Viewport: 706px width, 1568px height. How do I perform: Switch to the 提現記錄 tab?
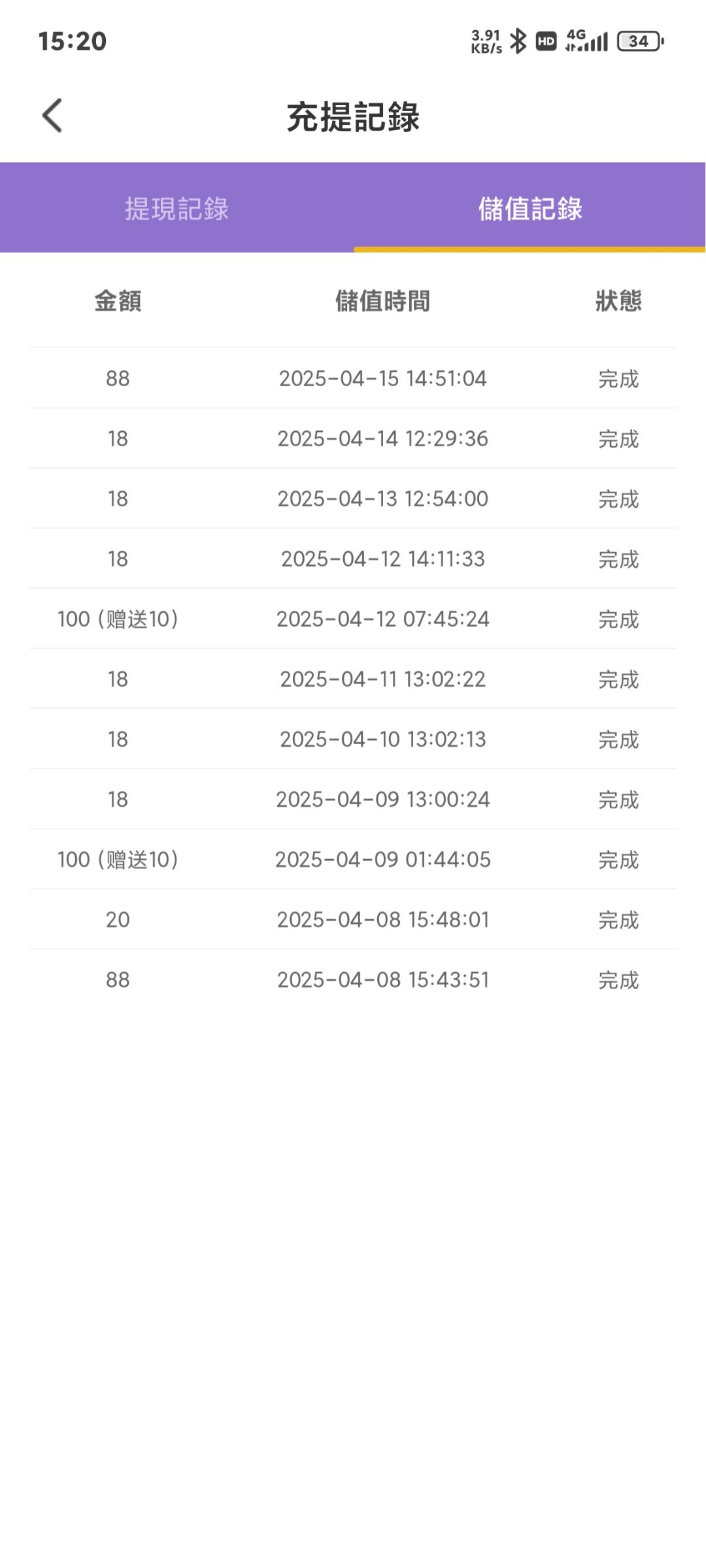click(176, 209)
